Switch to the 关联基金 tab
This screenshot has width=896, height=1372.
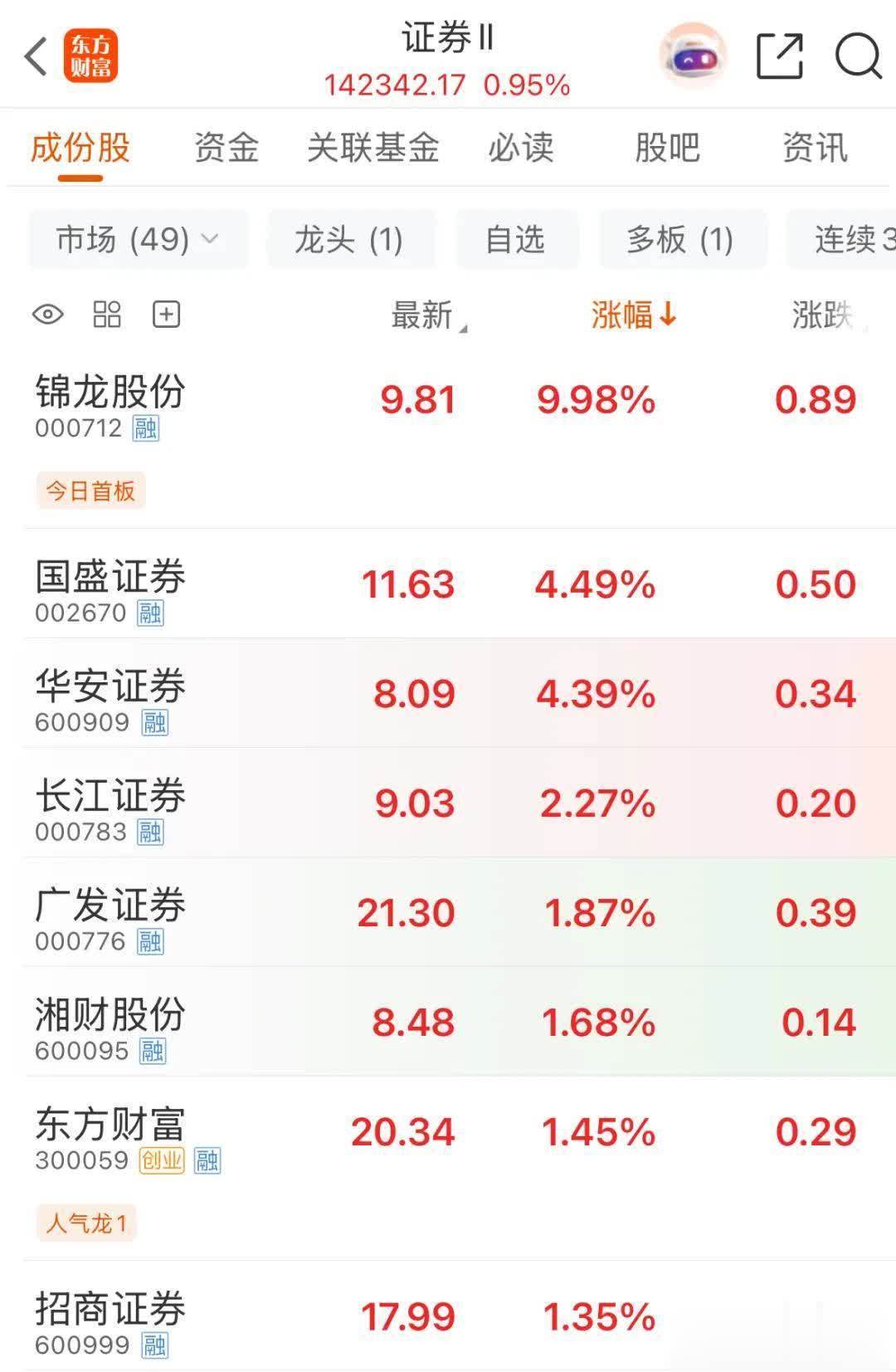point(373,148)
